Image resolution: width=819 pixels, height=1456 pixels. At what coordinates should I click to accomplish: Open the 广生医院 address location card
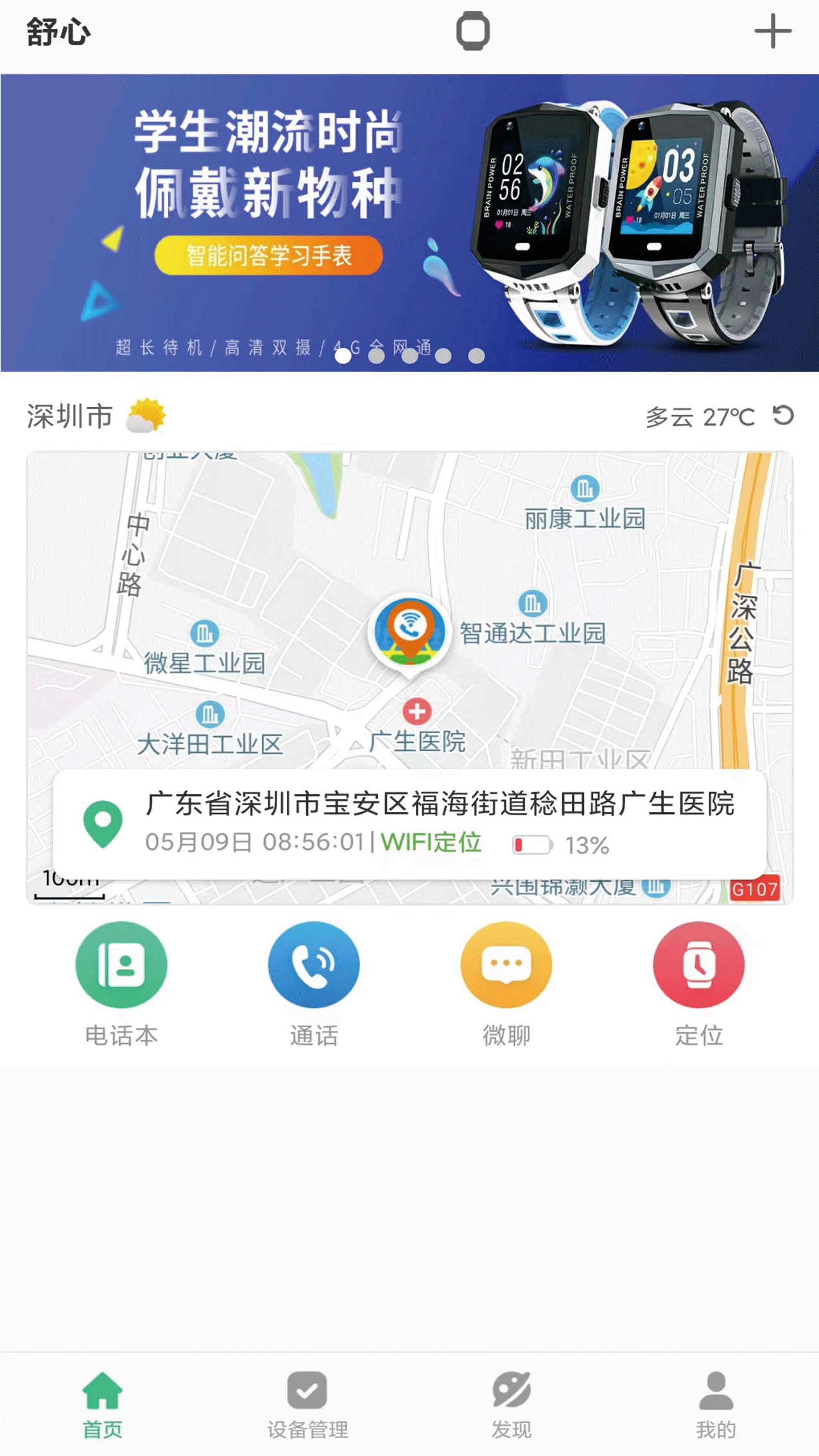[410, 824]
